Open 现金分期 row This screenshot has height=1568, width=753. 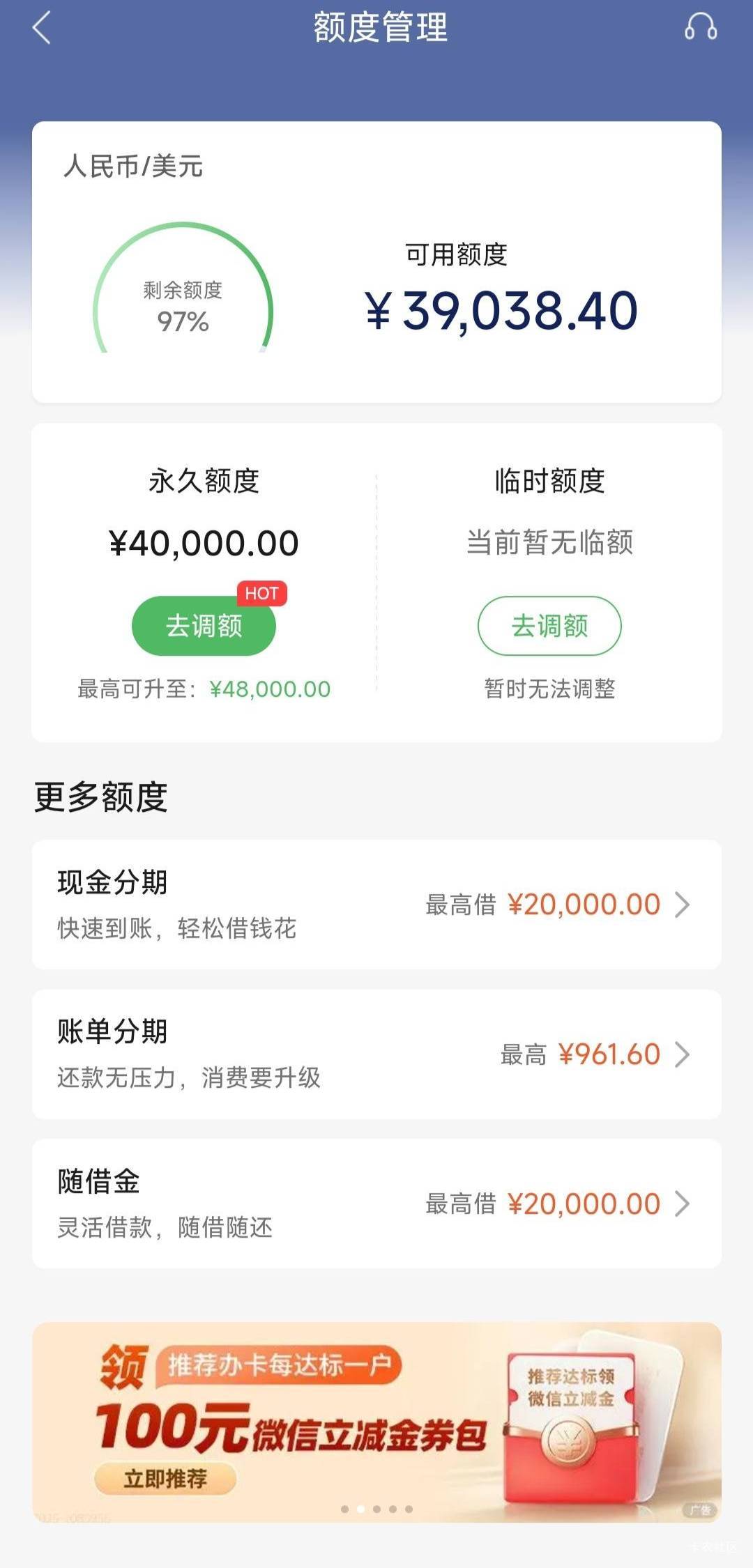pyautogui.click(x=376, y=905)
